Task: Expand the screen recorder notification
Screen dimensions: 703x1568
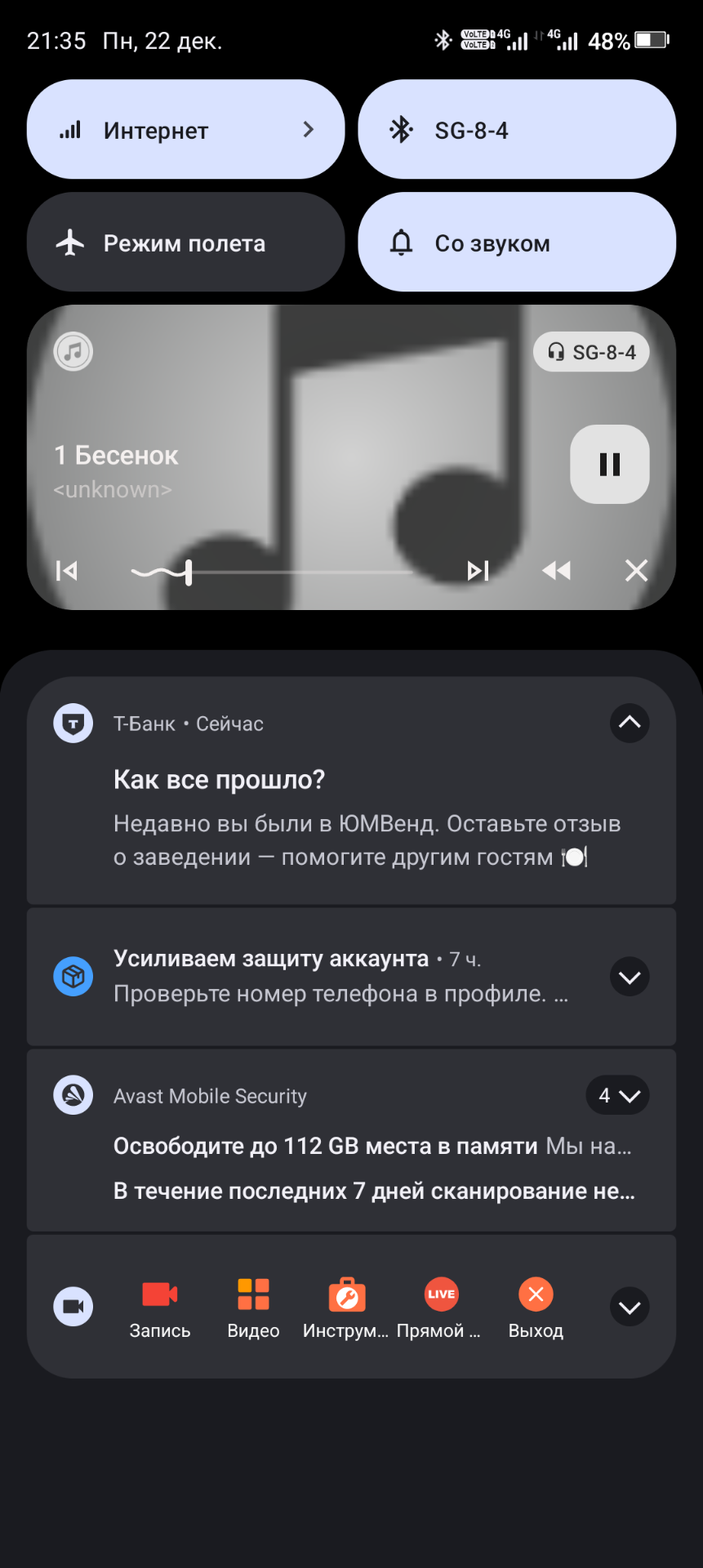Action: pos(629,1307)
